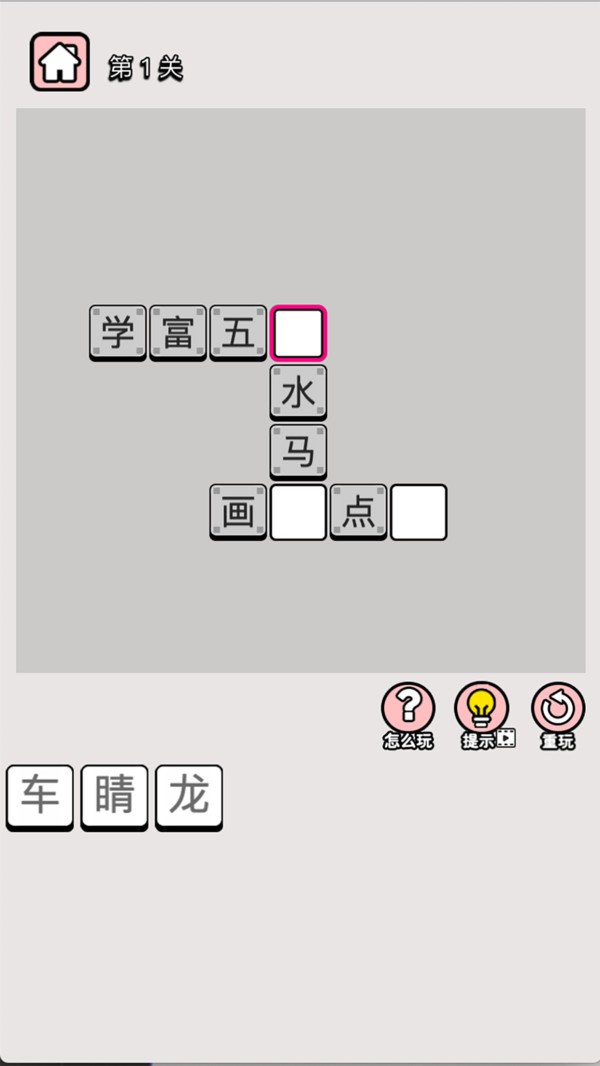Viewport: 600px width, 1066px height.
Task: Choose the 睛 character tile
Action: click(114, 797)
